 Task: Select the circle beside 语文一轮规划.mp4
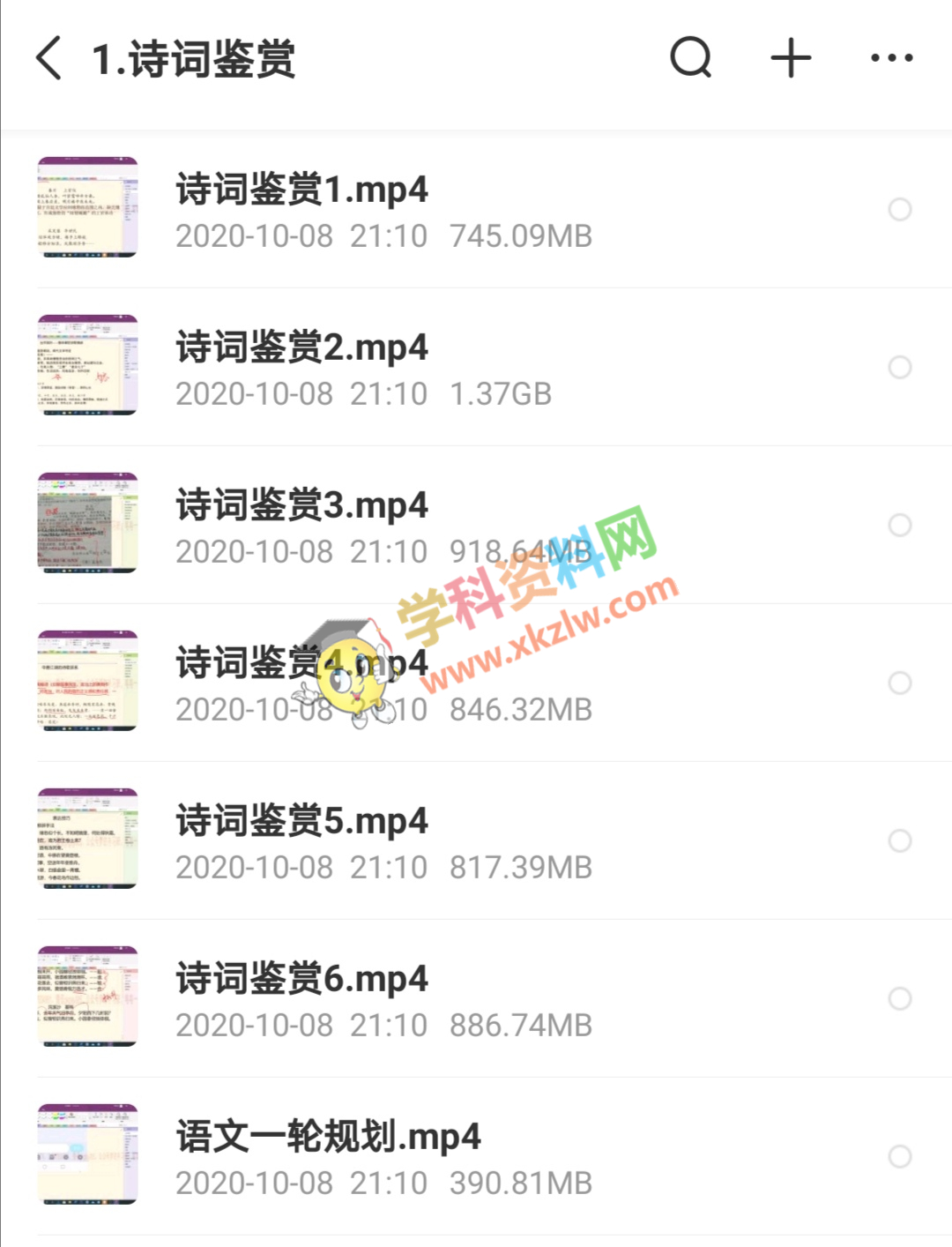(x=899, y=1157)
